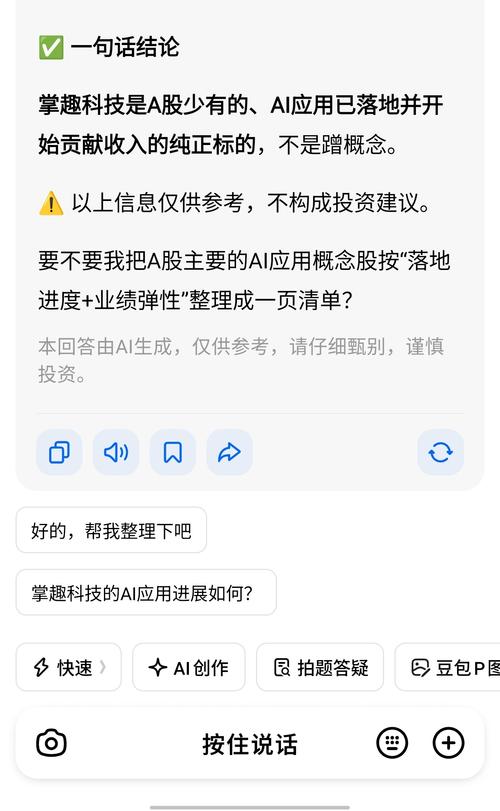This screenshot has height=811, width=500.
Task: Open the AI 创作 chip
Action: [189, 667]
